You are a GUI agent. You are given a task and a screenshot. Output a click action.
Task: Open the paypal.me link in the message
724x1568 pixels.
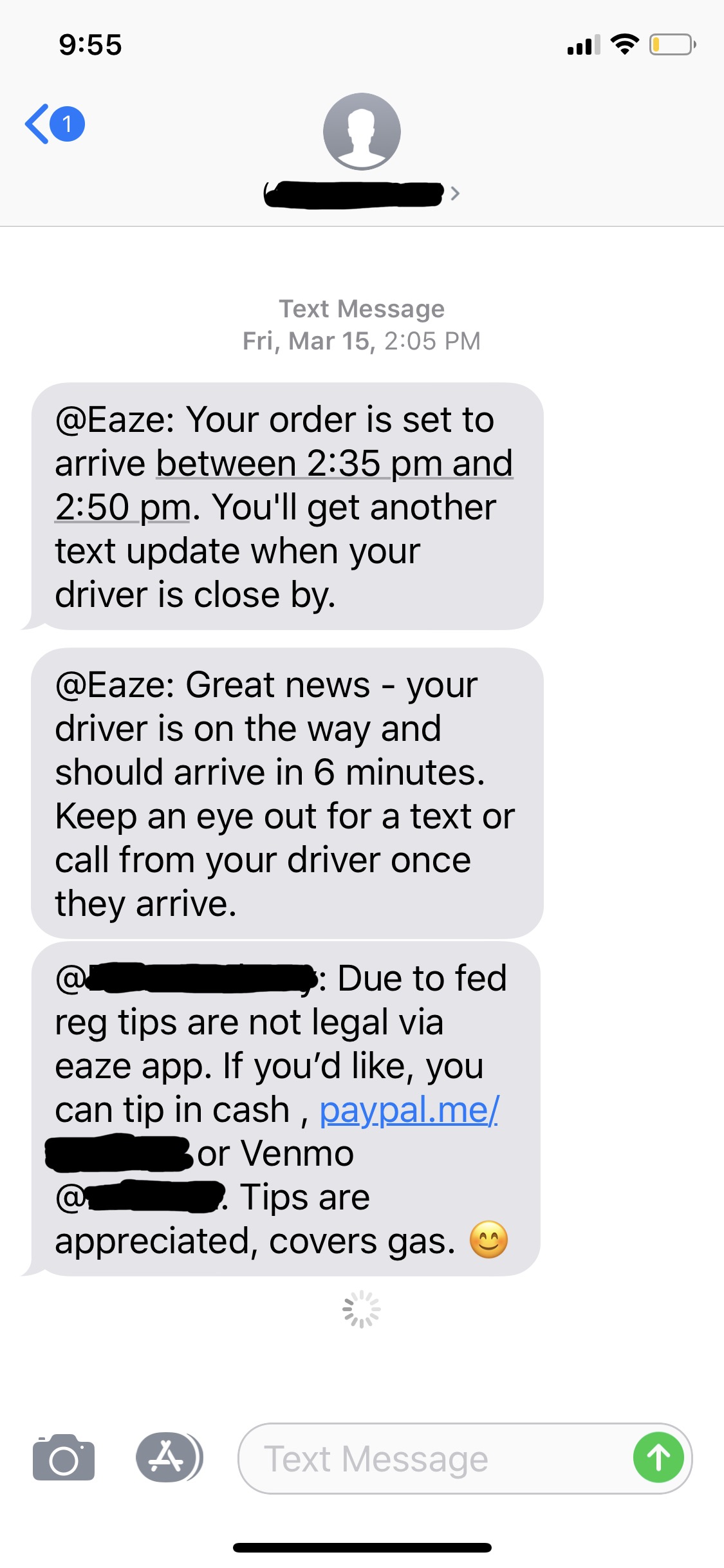[409, 1110]
